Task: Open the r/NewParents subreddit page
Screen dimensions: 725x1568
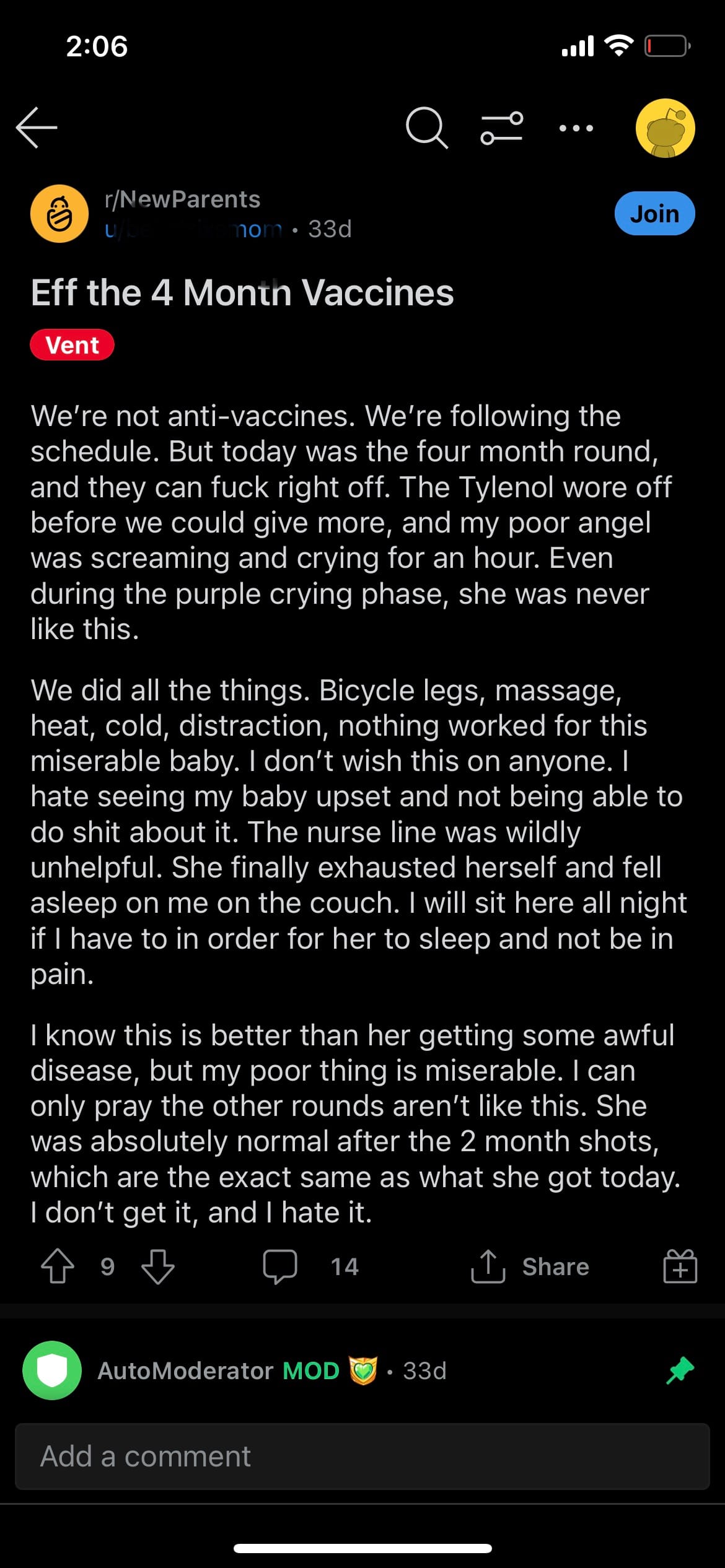Action: point(182,199)
